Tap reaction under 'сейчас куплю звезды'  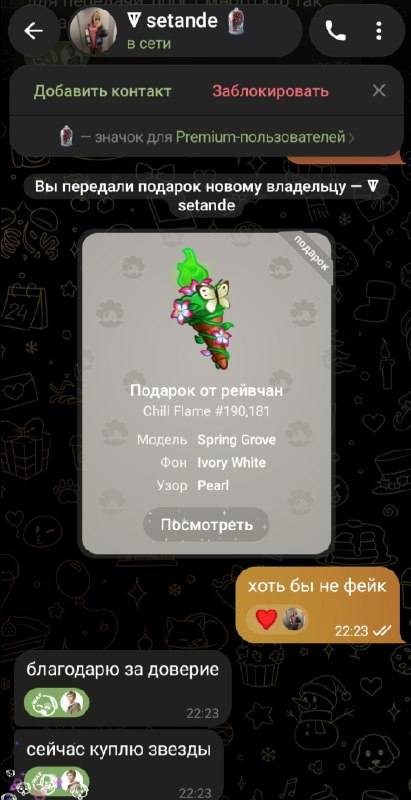click(57, 781)
